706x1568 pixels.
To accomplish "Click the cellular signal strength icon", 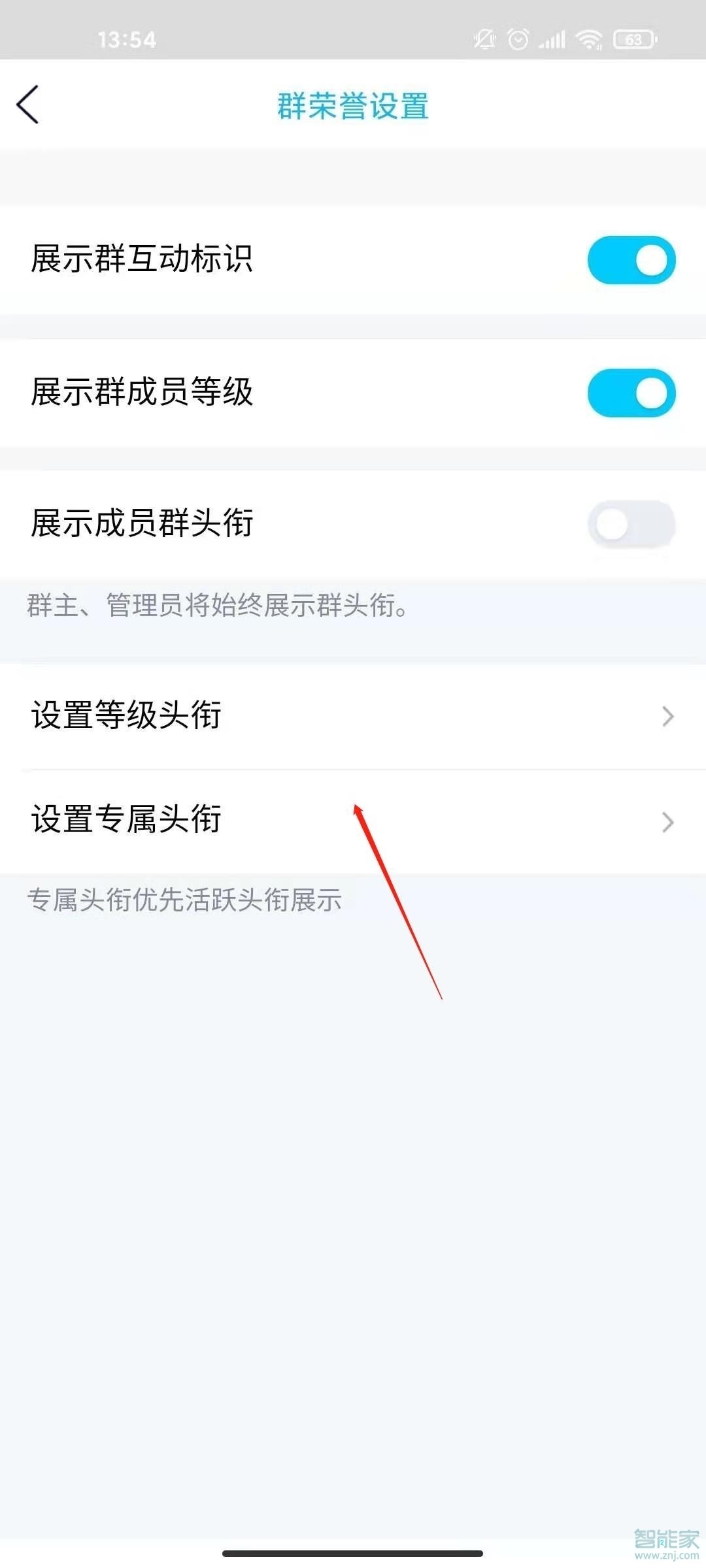I will 552,39.
